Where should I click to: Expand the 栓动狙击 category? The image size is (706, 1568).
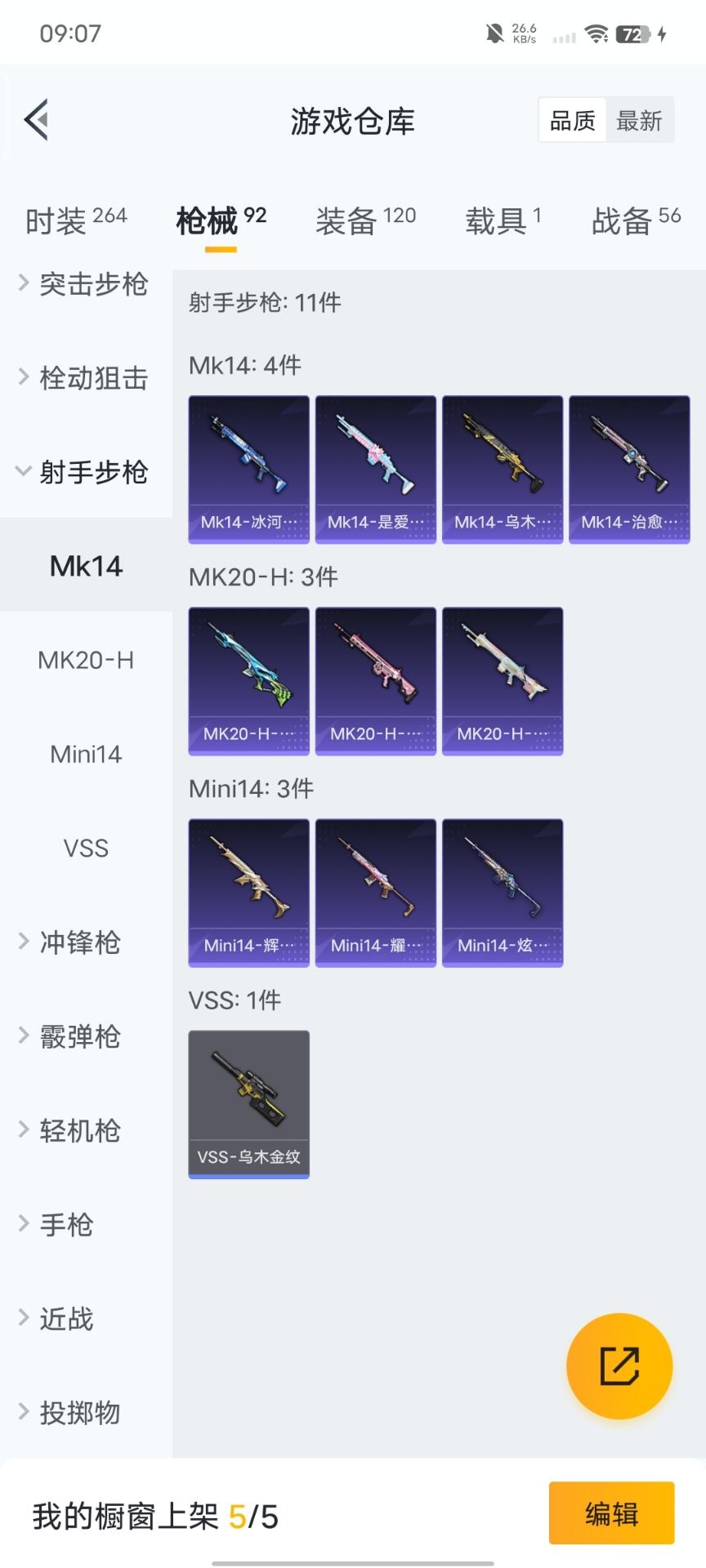tap(84, 378)
